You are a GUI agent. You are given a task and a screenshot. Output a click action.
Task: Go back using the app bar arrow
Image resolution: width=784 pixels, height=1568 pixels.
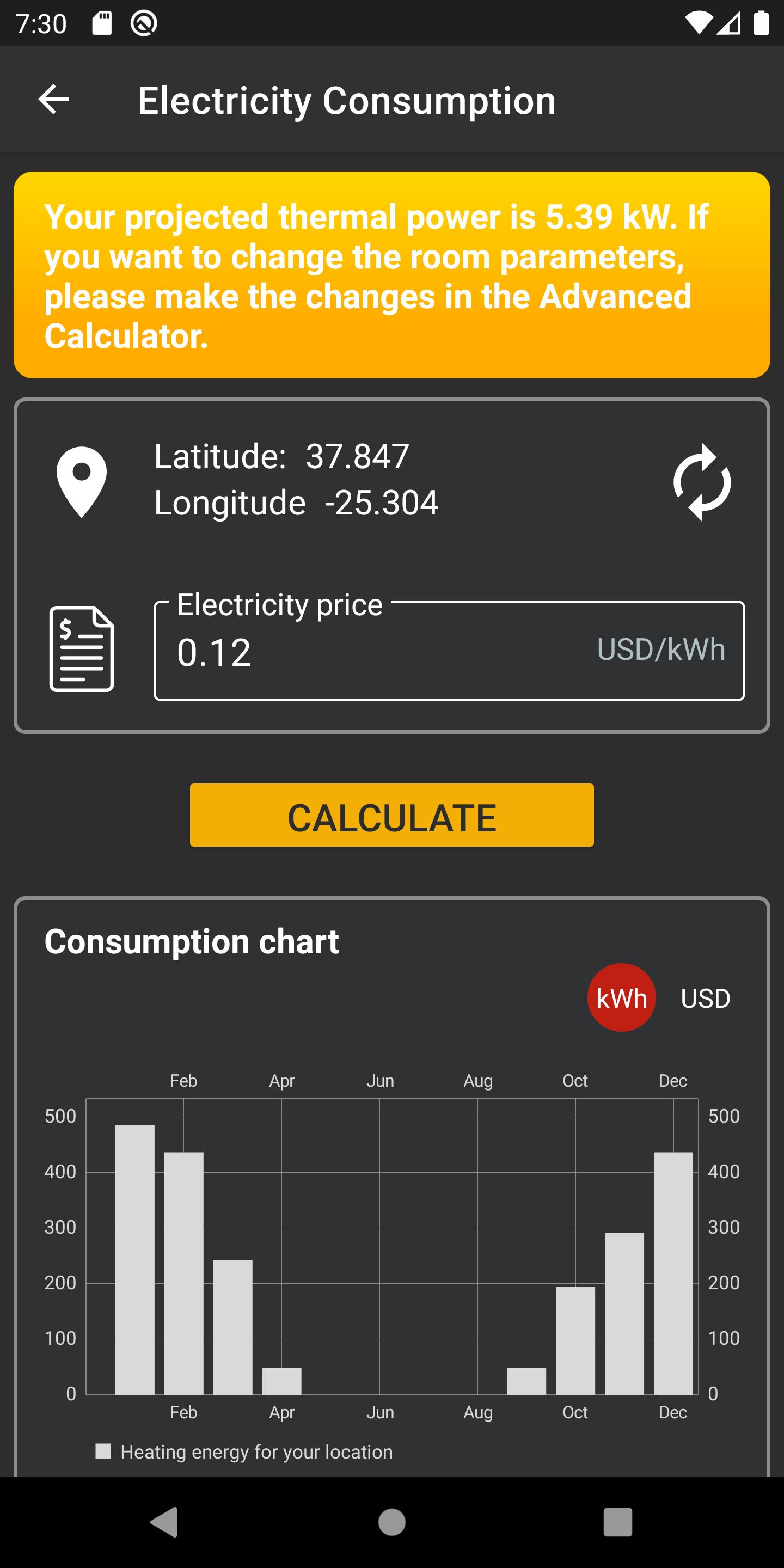(53, 99)
